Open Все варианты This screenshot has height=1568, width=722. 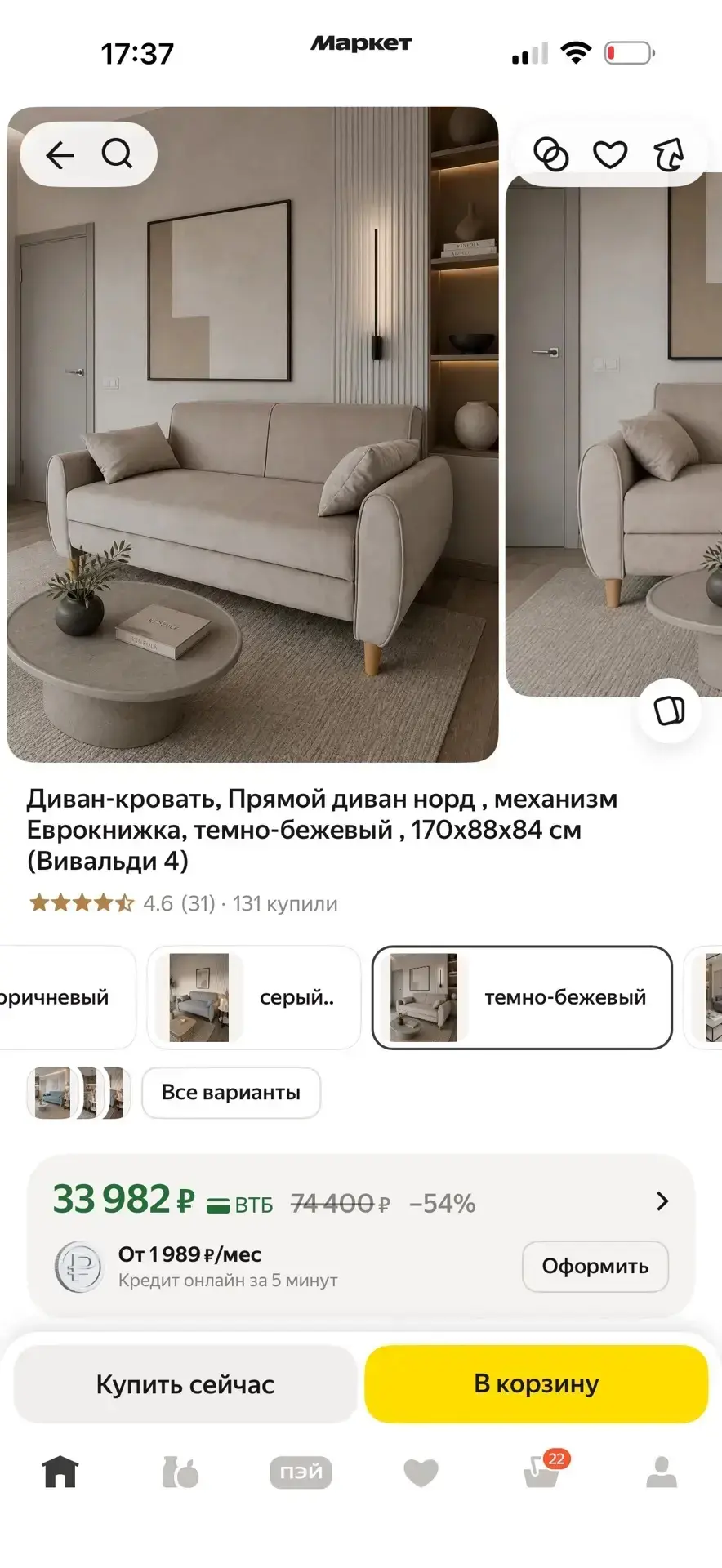231,1093
